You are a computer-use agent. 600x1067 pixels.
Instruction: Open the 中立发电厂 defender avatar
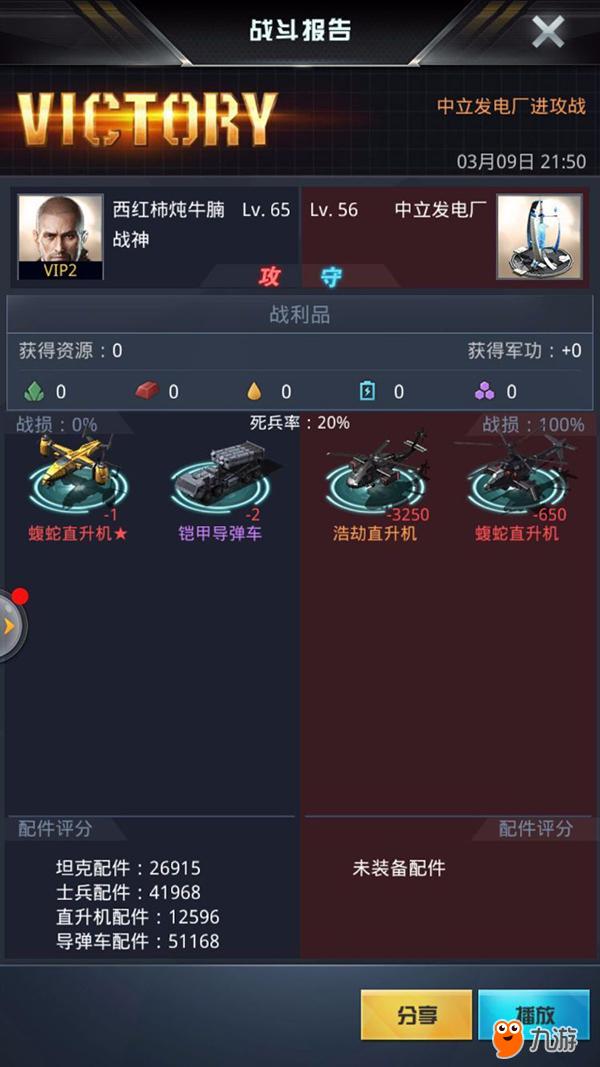point(539,236)
